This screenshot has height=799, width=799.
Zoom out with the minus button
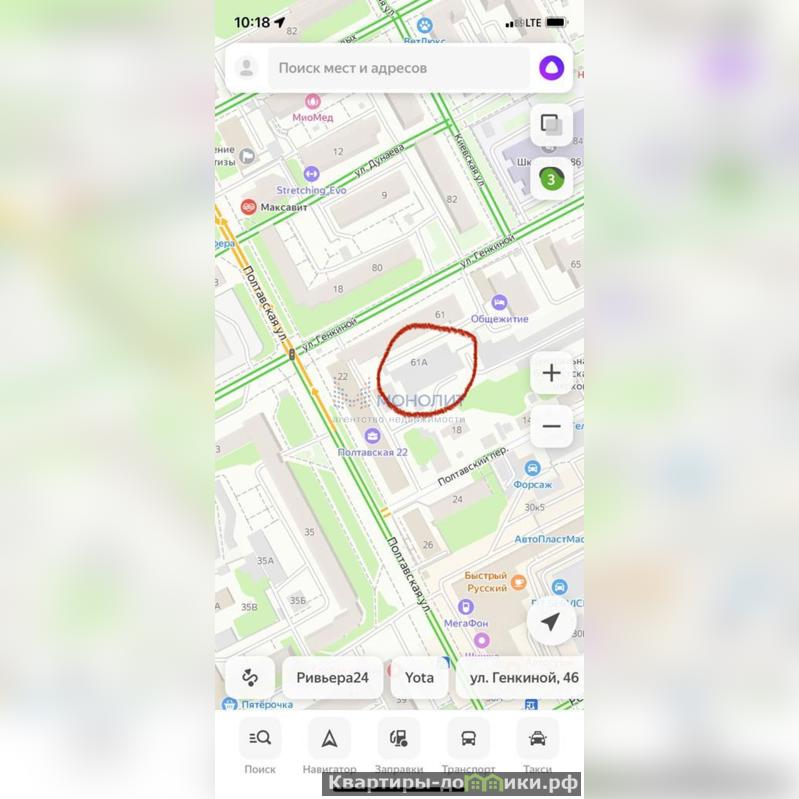click(x=551, y=427)
